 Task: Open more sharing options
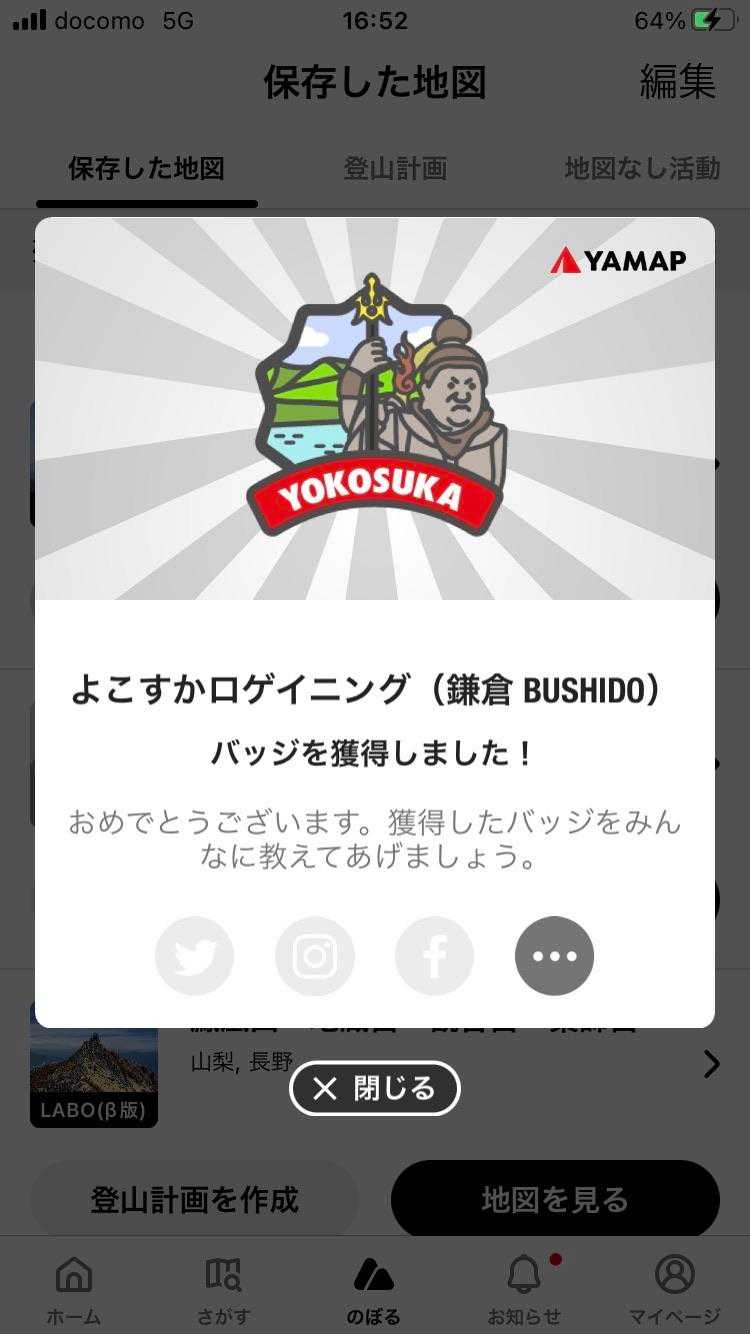pos(554,956)
